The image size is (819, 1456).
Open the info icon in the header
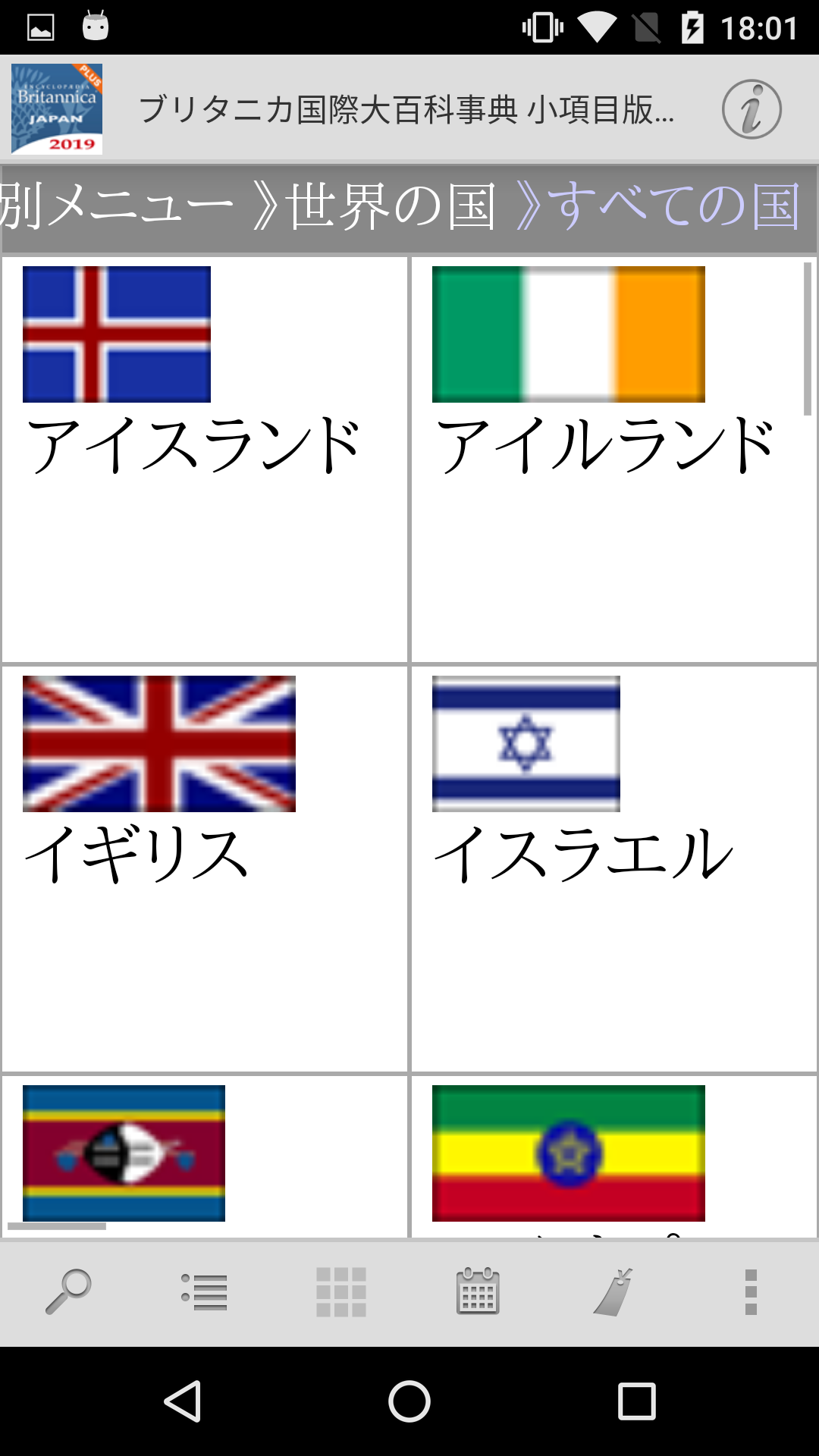[x=751, y=109]
